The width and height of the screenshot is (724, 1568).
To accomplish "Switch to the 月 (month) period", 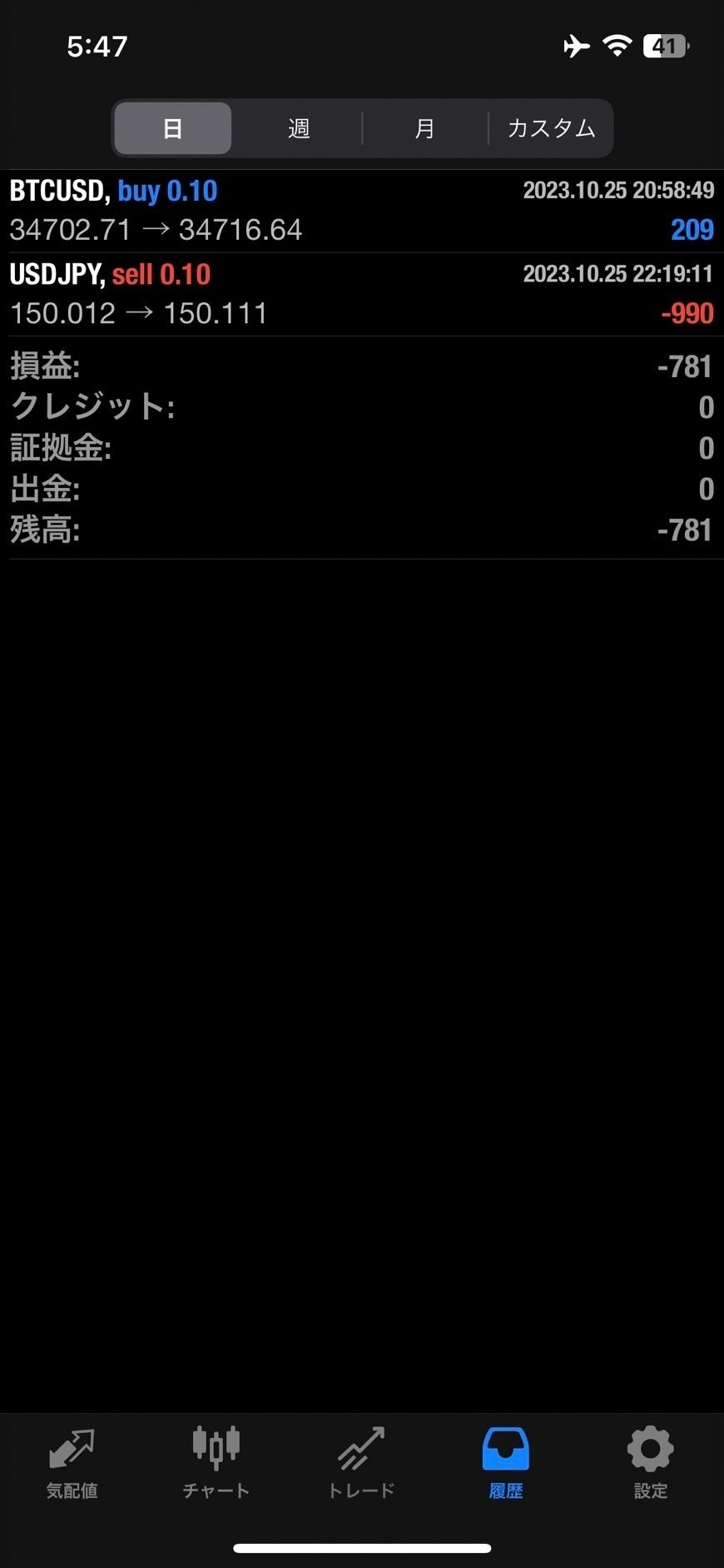I will [x=424, y=128].
